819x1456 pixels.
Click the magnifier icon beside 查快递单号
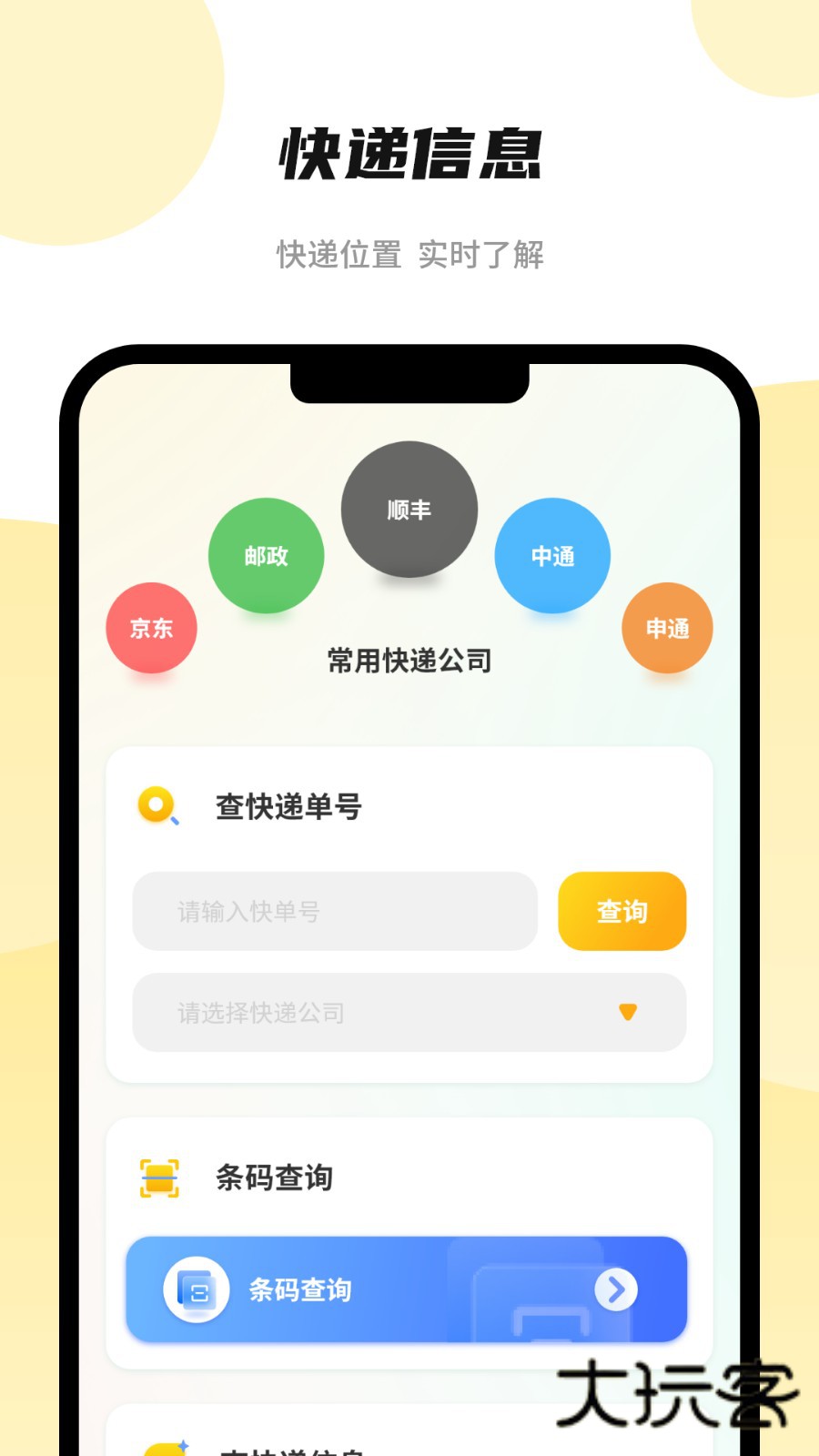tap(159, 806)
